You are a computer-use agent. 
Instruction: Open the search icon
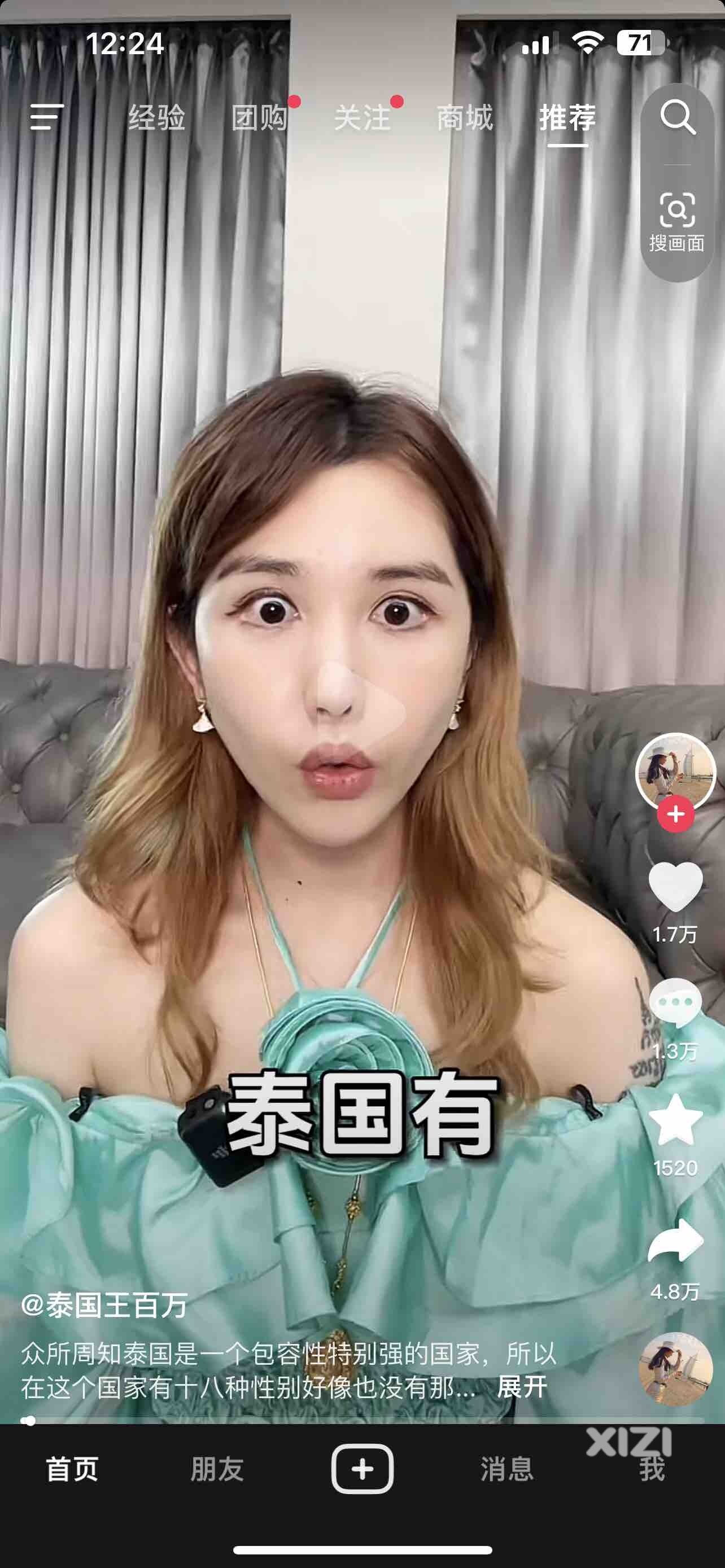click(x=677, y=117)
